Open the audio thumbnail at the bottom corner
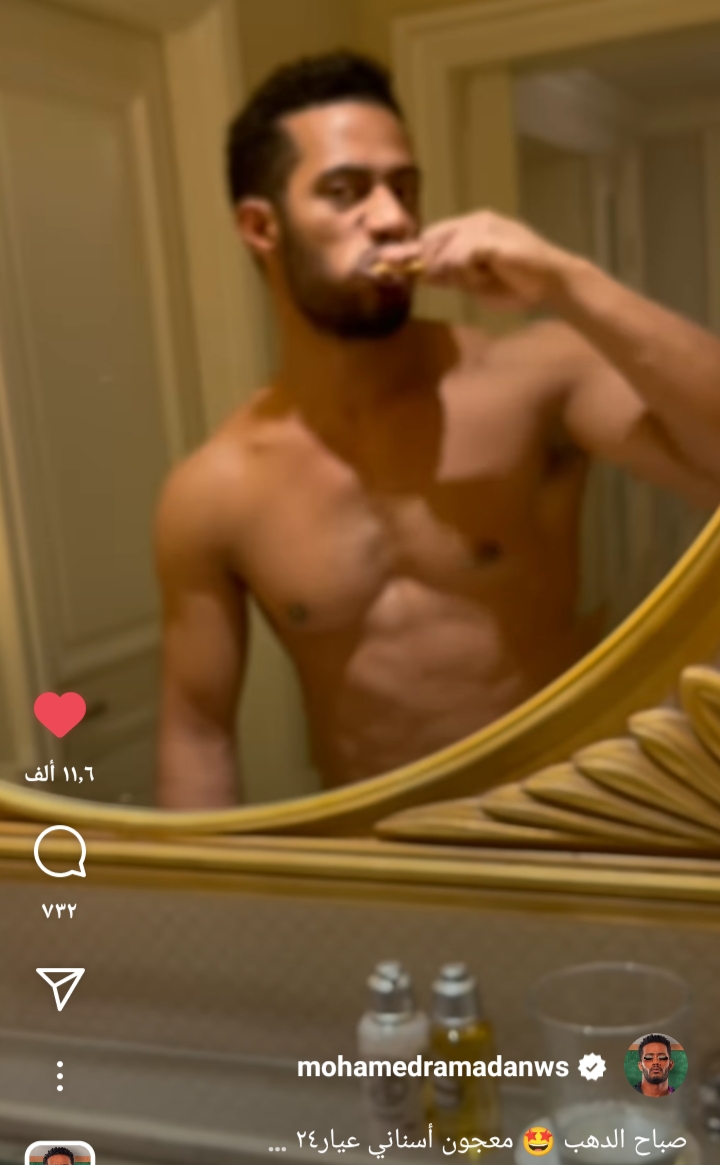 (60, 1155)
